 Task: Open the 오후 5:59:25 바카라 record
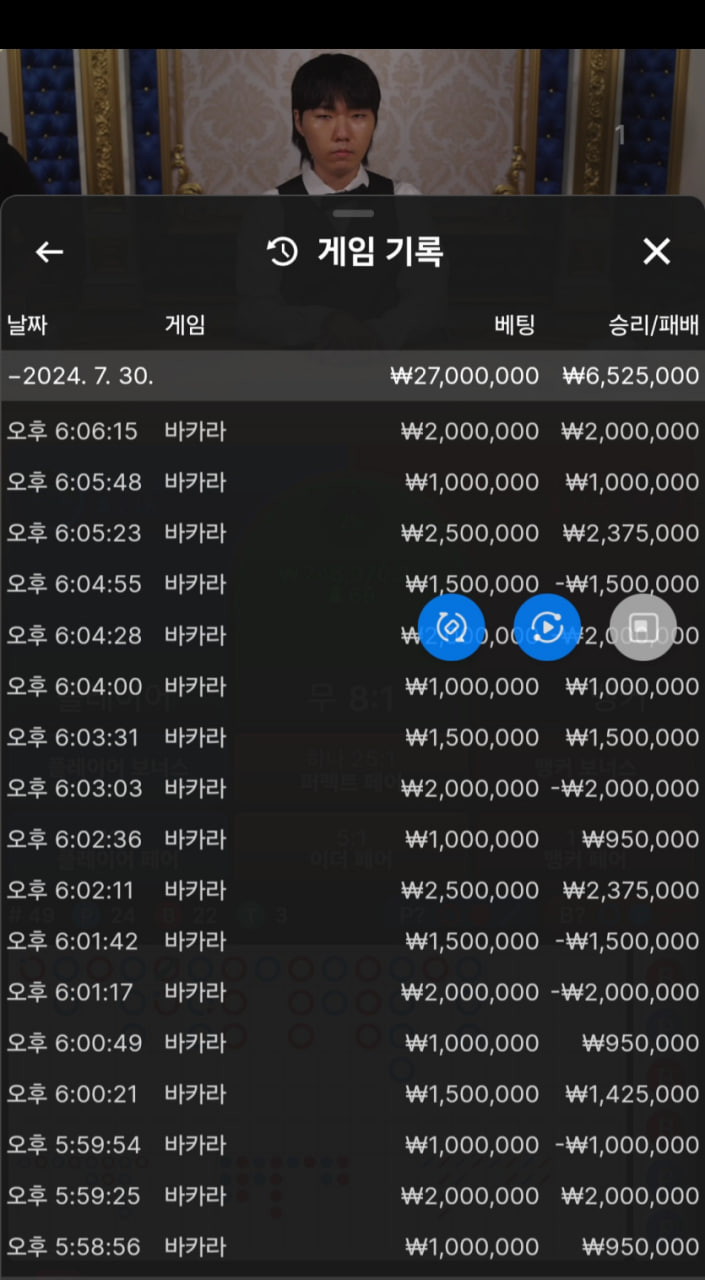coord(352,1196)
